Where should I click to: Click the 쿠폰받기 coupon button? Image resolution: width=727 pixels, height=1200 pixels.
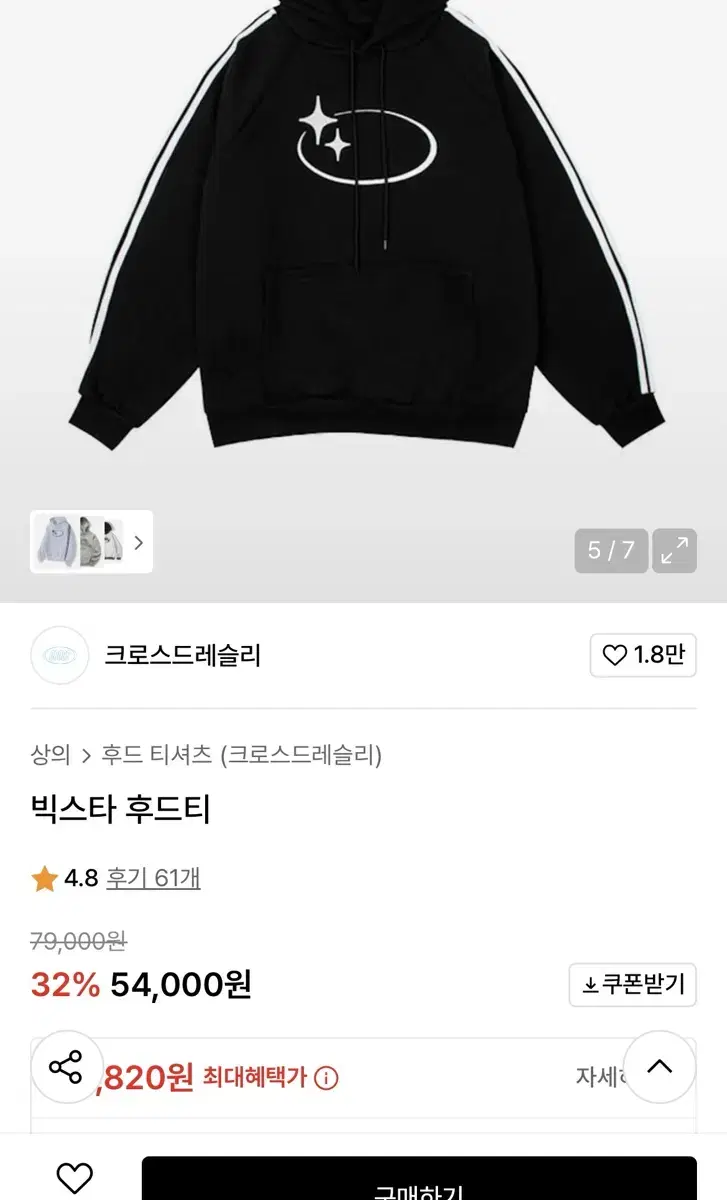pos(632,985)
